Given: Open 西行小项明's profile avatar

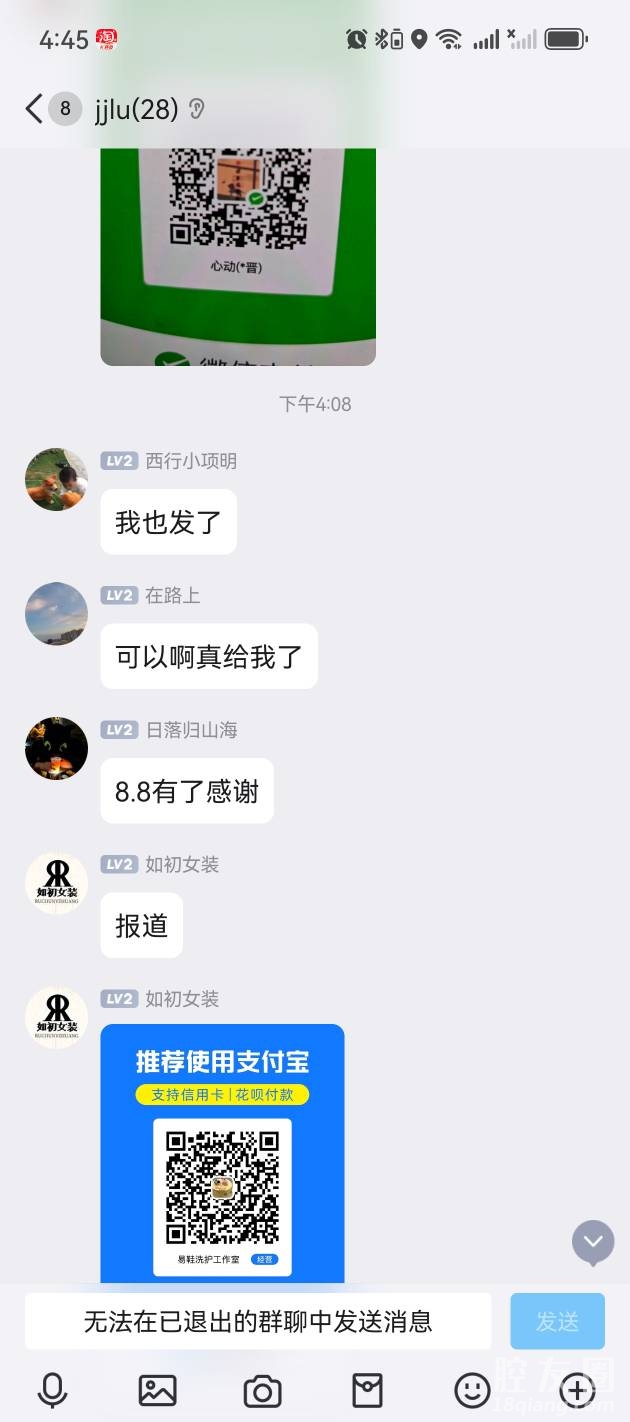Looking at the screenshot, I should point(56,480).
